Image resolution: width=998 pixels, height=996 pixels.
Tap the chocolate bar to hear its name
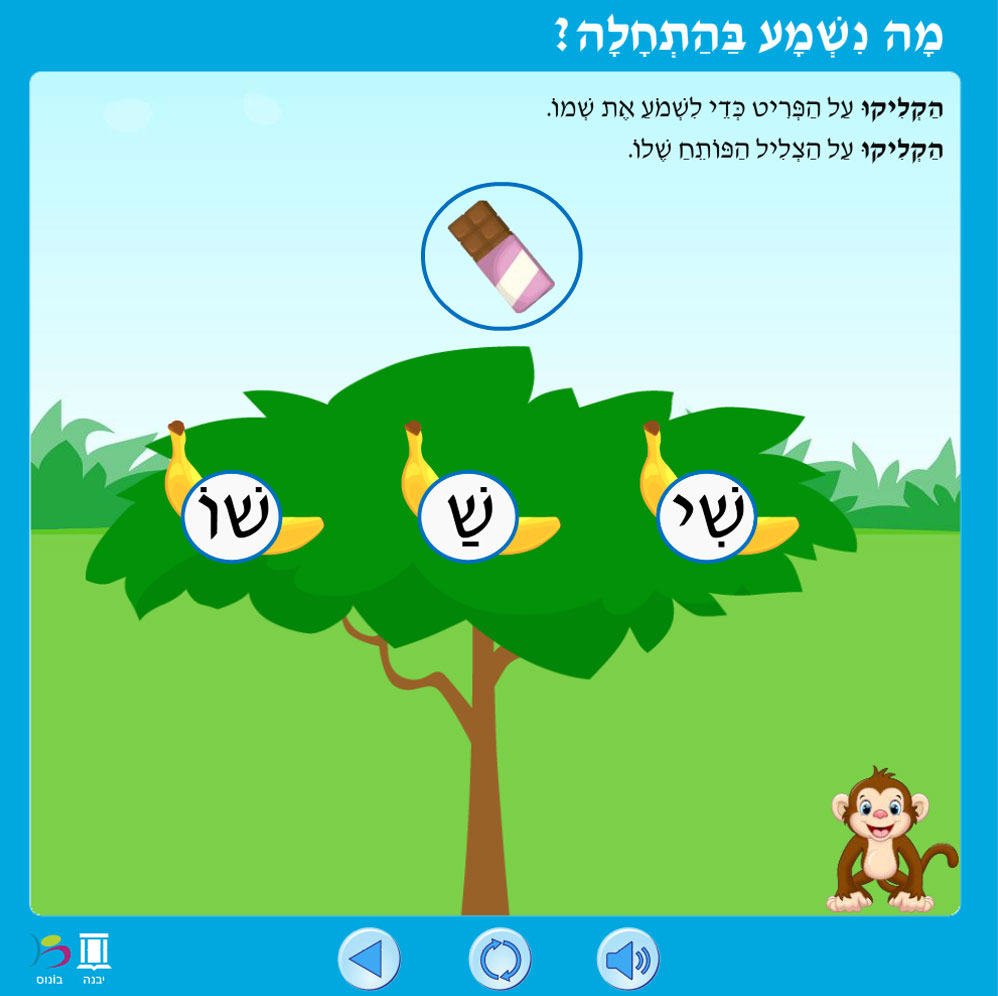point(501,256)
